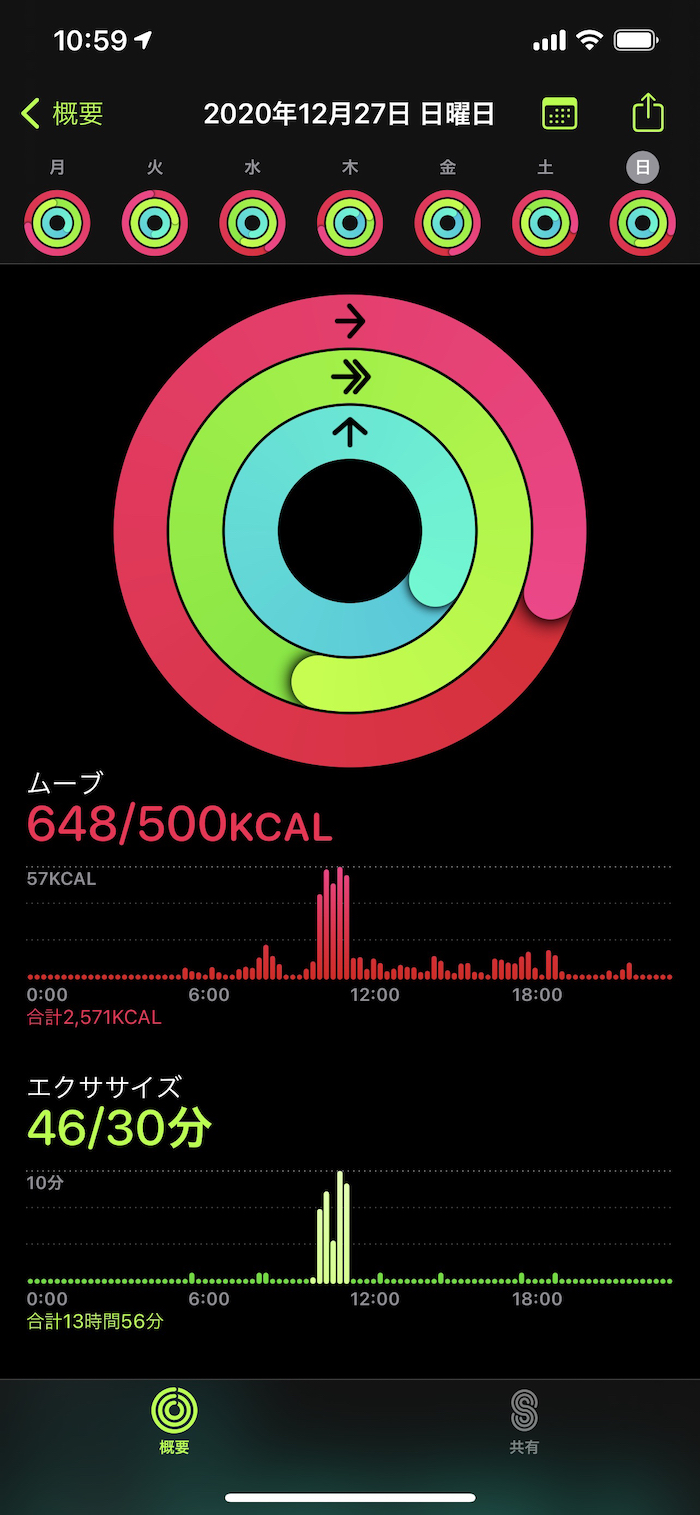
Task: Share this day's activity
Action: (x=648, y=113)
